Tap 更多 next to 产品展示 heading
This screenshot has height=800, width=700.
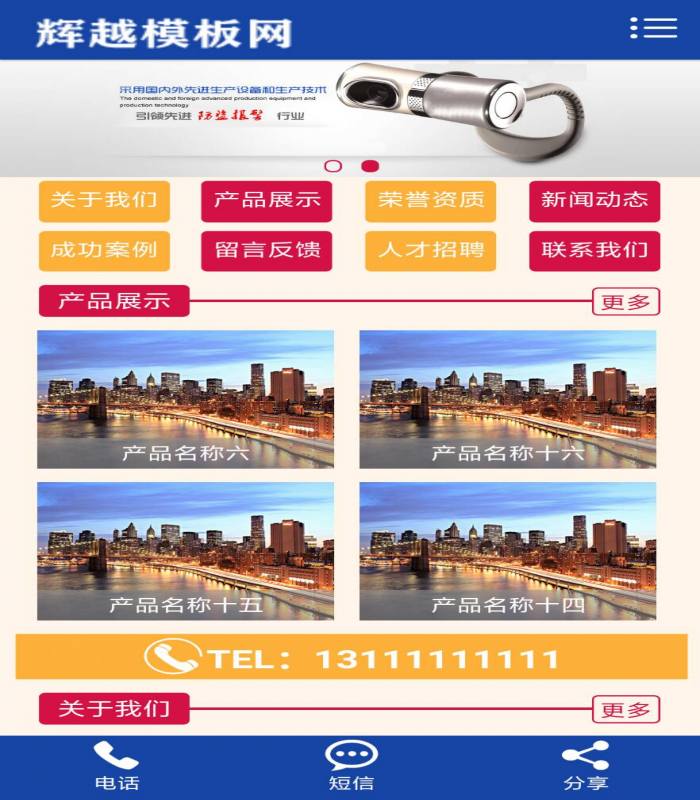point(626,301)
